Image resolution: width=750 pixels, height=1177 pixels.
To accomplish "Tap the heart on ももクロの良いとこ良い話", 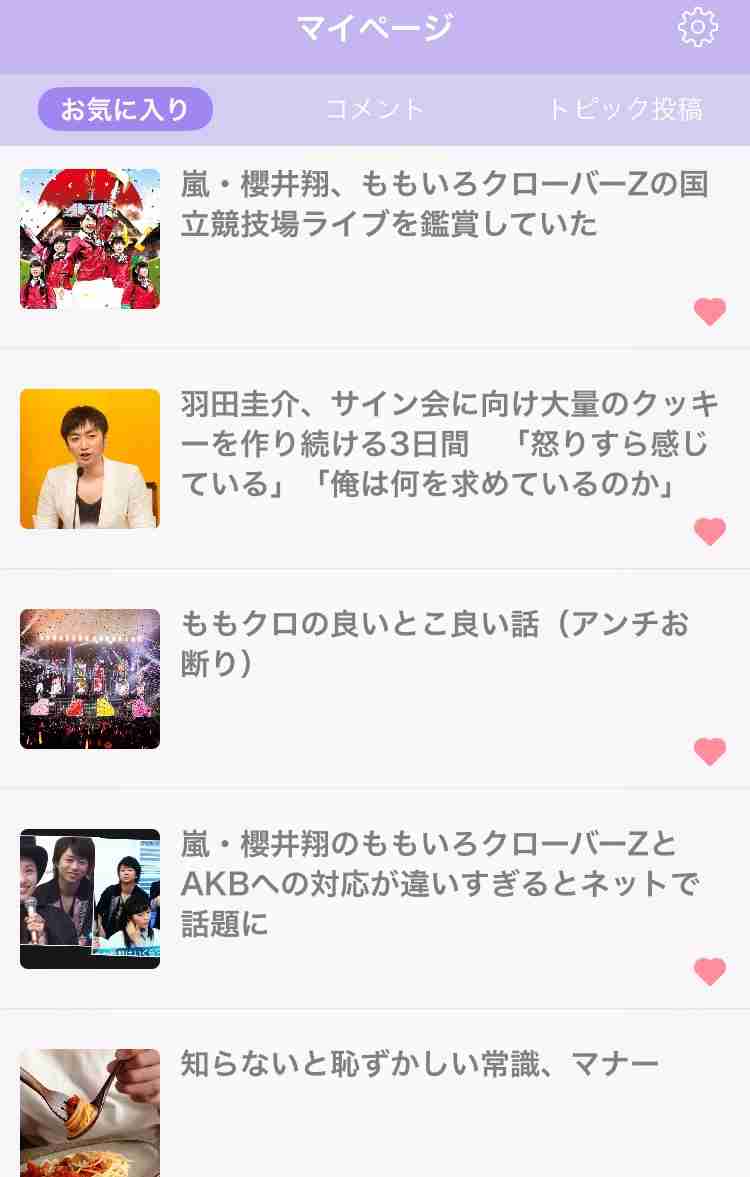I will tap(709, 751).
